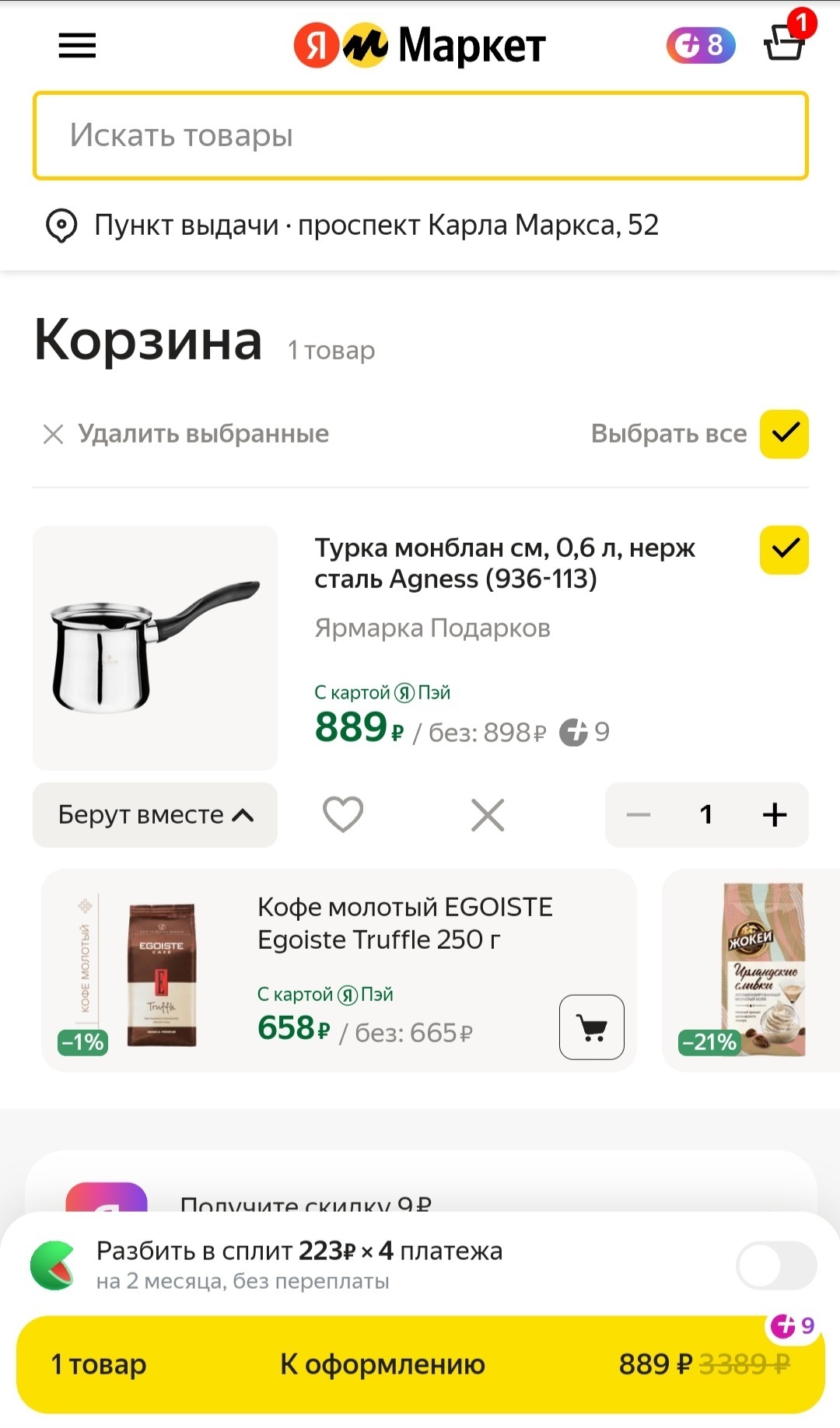Image resolution: width=840 pixels, height=1428 pixels.
Task: Open the hamburger menu
Action: click(77, 46)
